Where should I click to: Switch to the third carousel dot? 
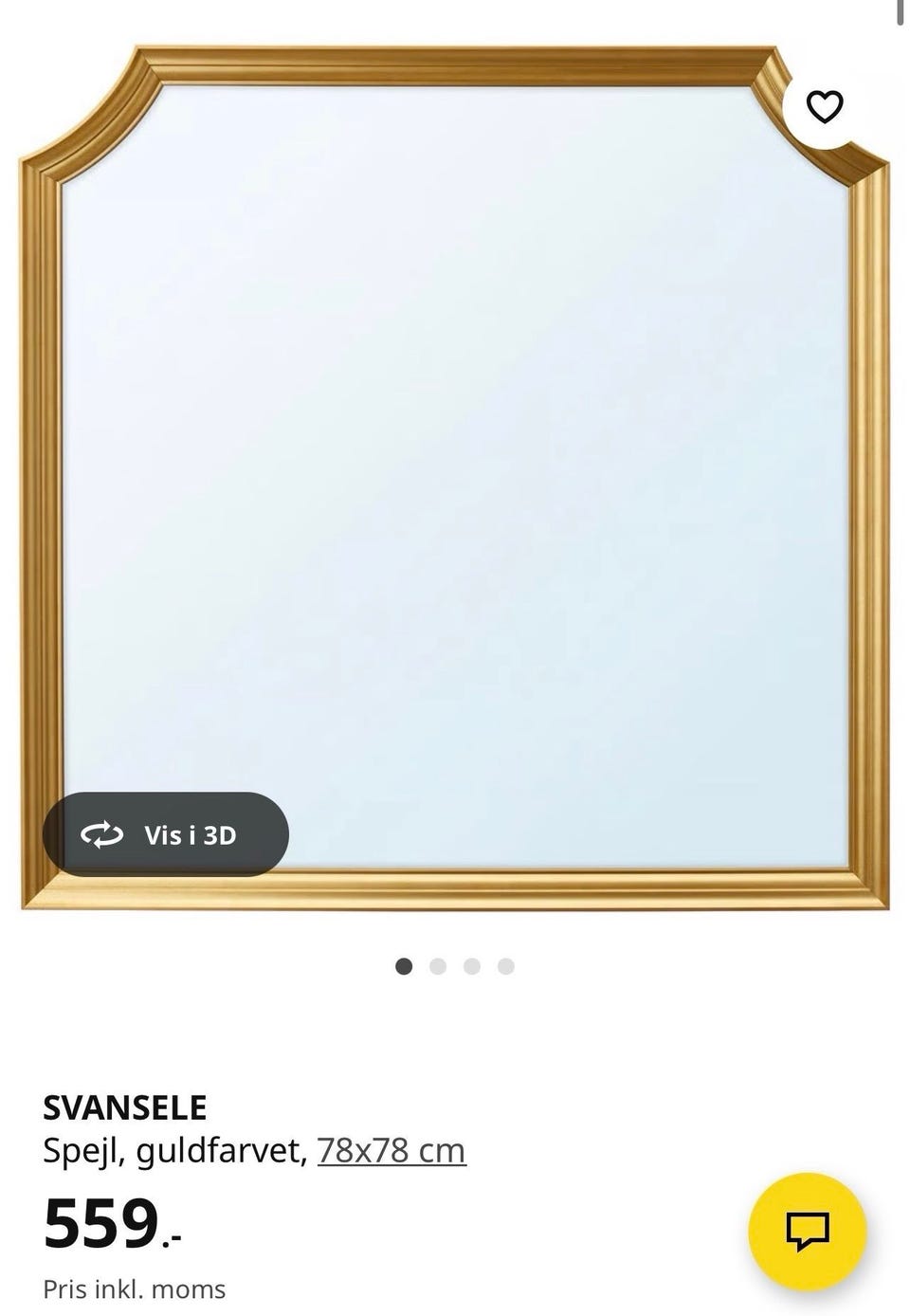472,966
